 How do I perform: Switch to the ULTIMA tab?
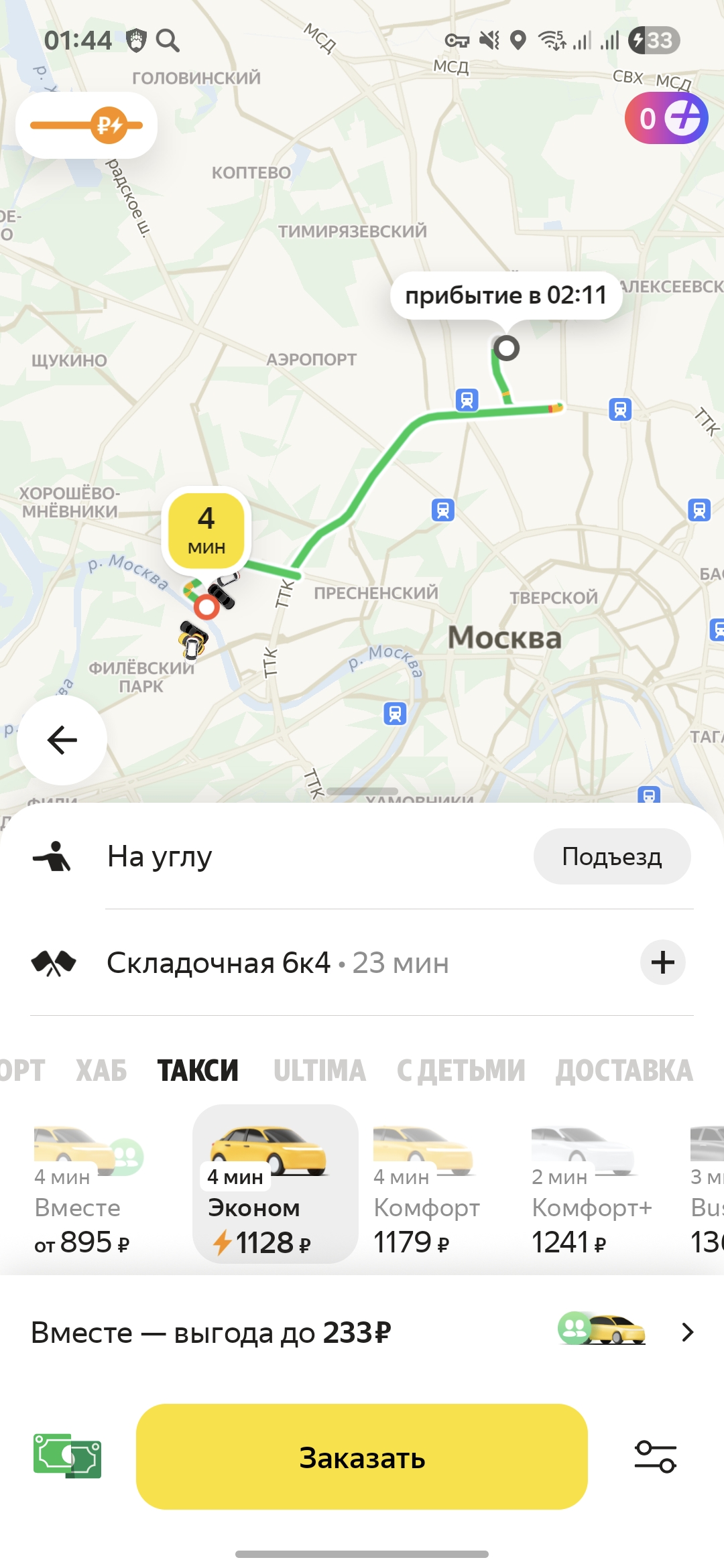[x=319, y=1070]
